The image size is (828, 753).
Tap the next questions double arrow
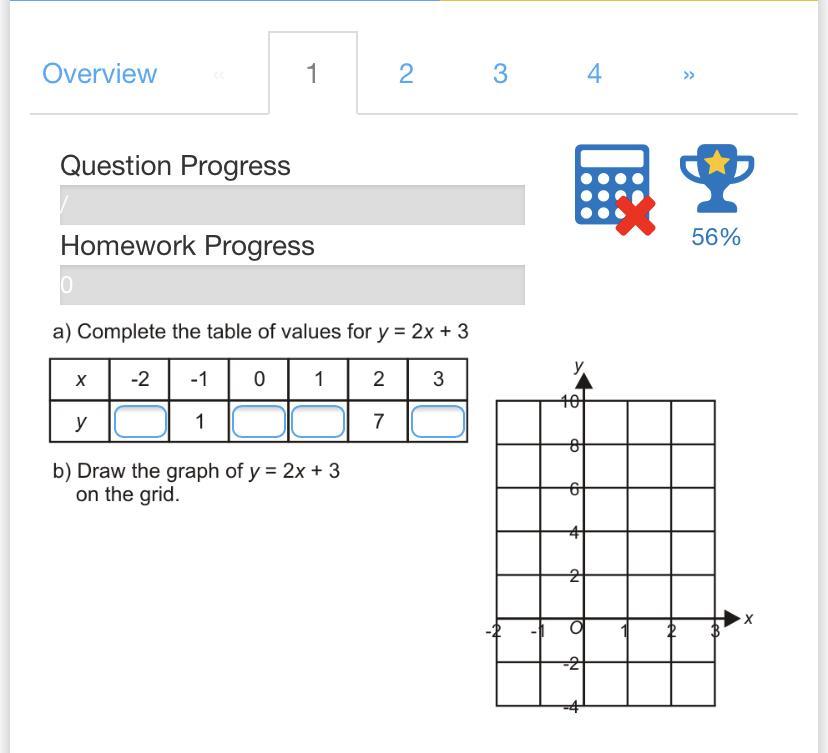[x=688, y=75]
